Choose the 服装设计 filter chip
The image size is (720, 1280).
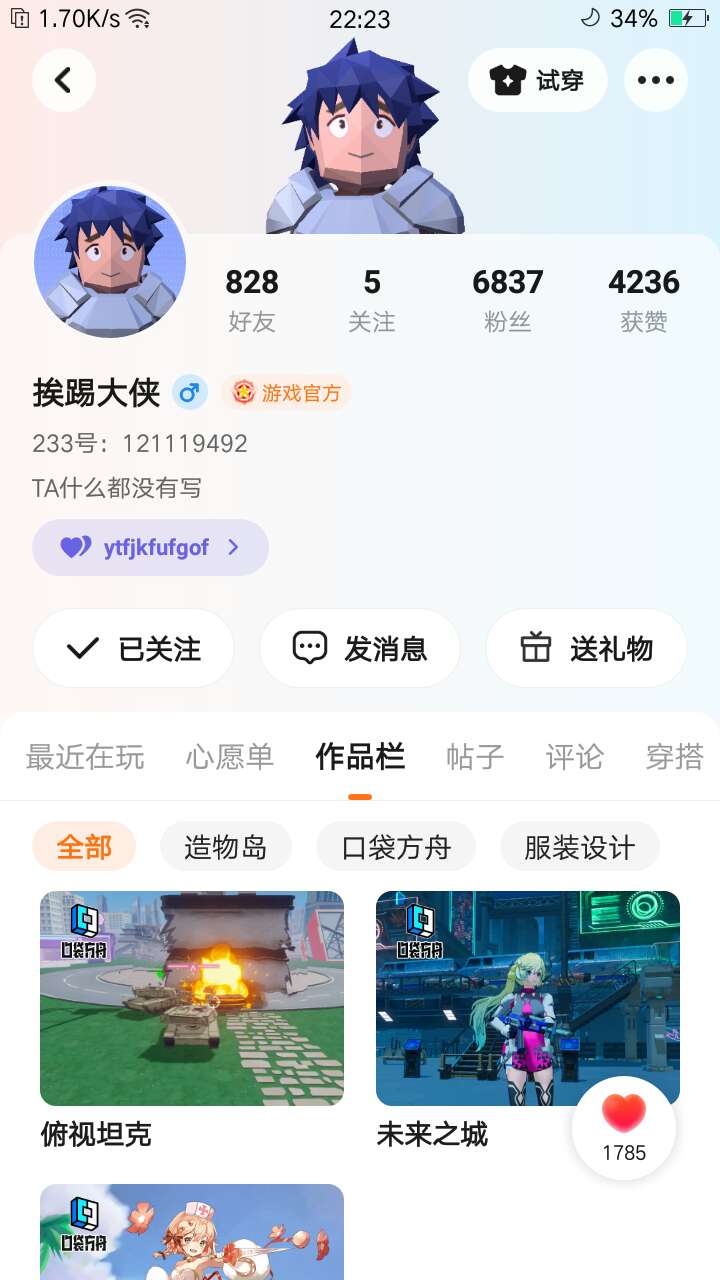pos(580,847)
